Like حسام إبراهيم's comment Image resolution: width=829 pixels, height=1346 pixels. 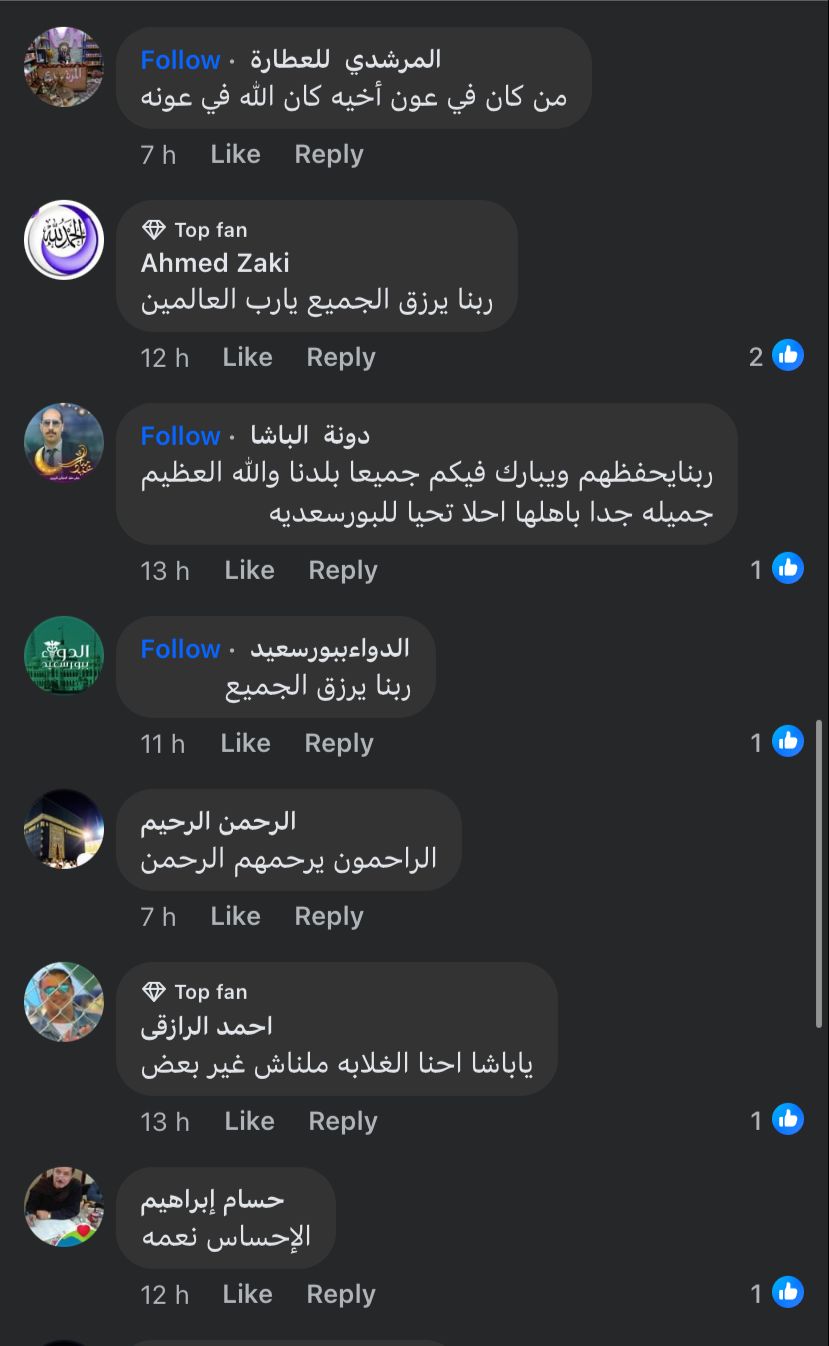tap(247, 1294)
